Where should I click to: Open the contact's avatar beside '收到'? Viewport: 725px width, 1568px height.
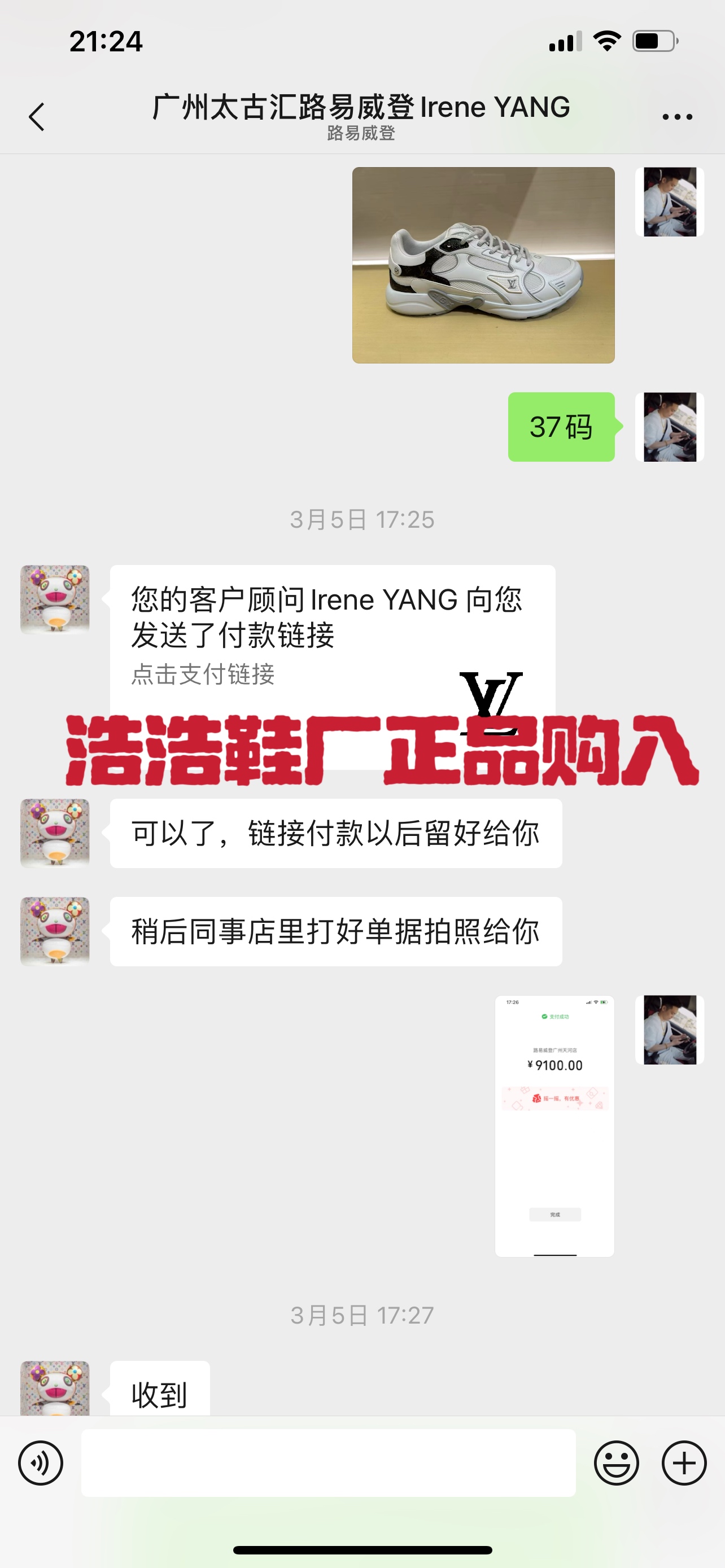pos(55,1388)
